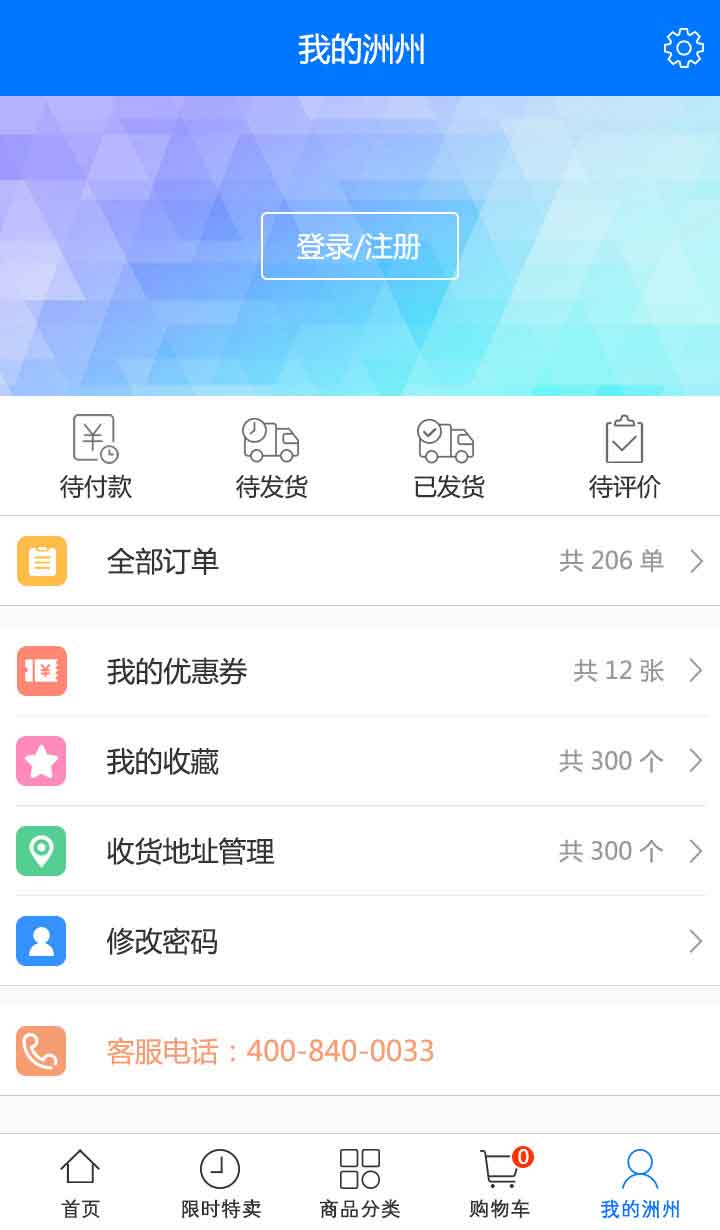Switch to the 商品分类 tab
The image size is (720, 1230).
[360, 1183]
